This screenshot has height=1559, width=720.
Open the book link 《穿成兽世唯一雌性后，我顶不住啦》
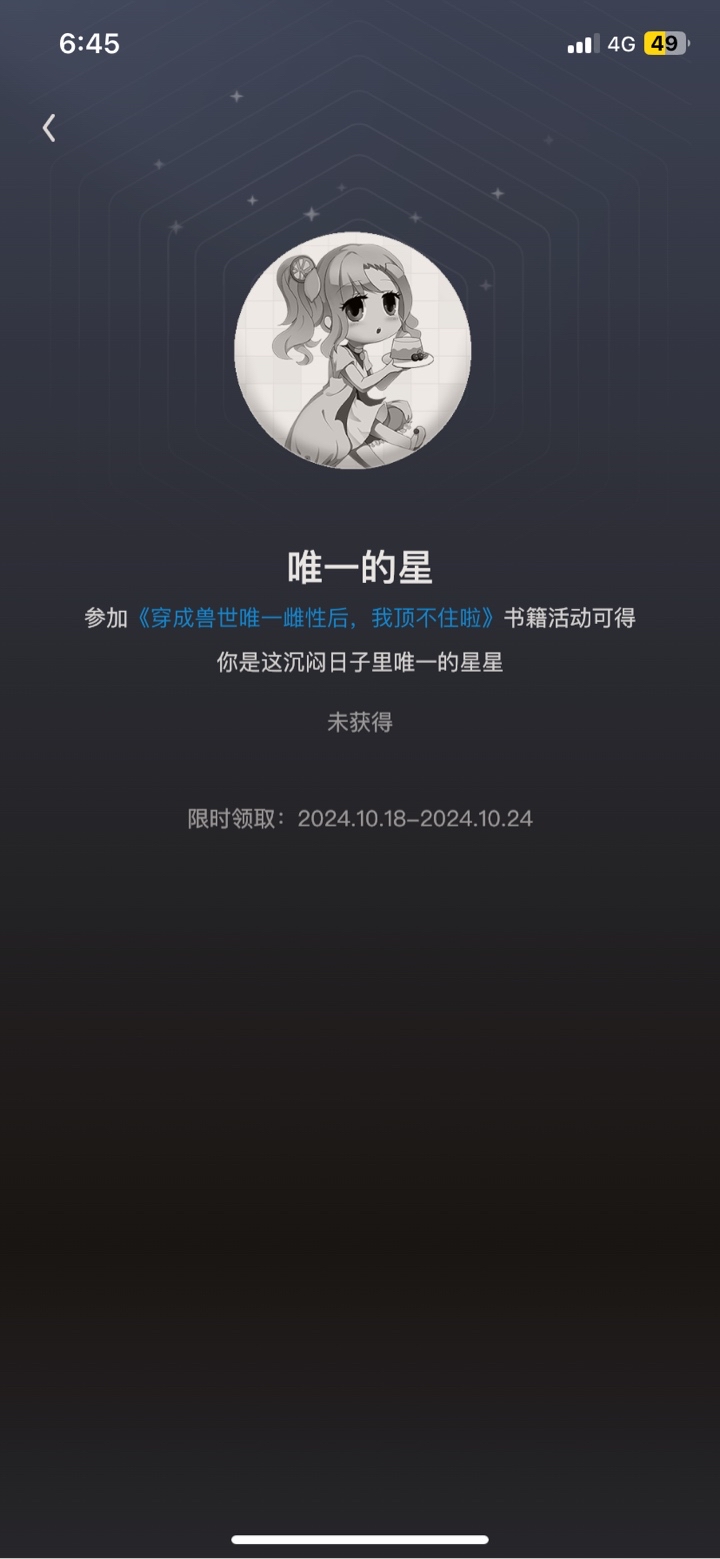[316, 618]
